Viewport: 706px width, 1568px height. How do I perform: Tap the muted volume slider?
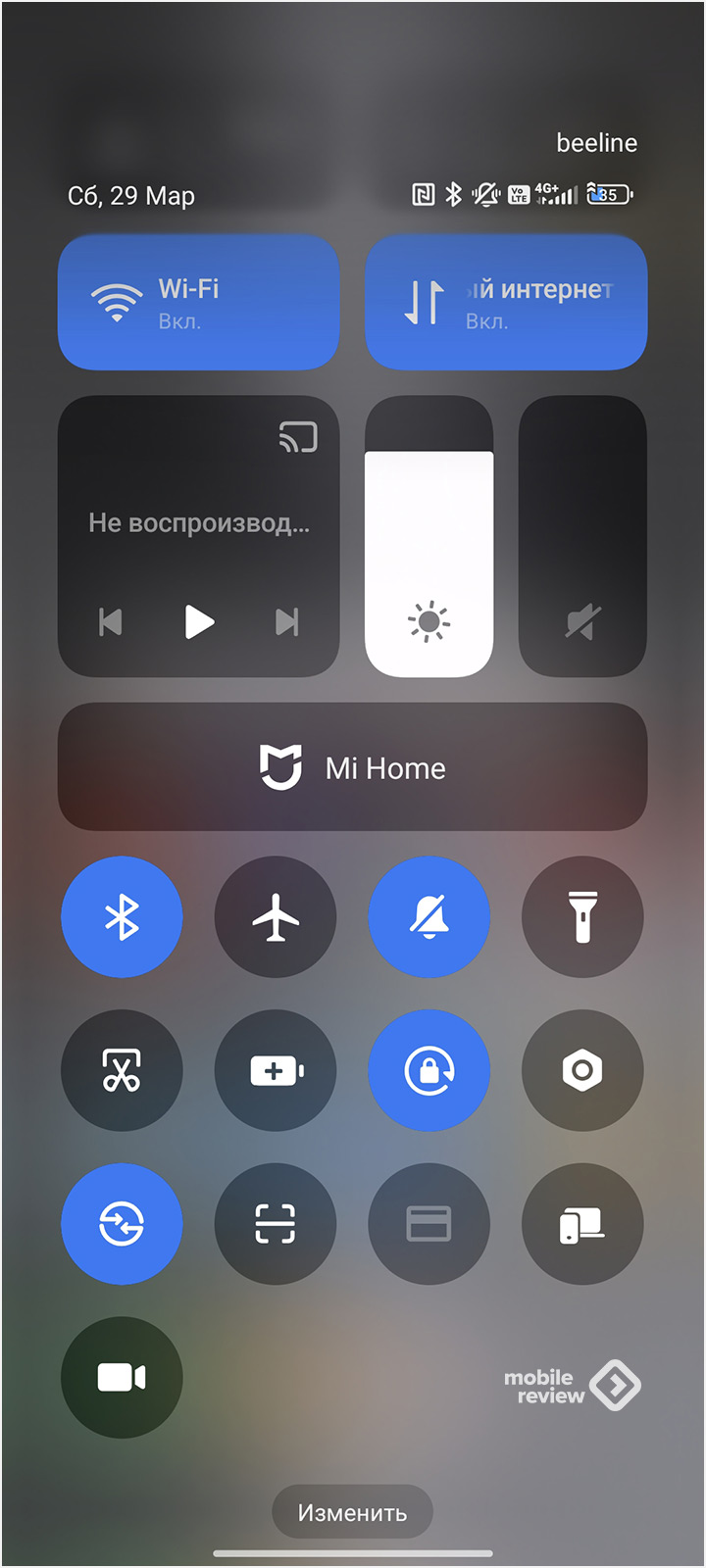pyautogui.click(x=582, y=536)
